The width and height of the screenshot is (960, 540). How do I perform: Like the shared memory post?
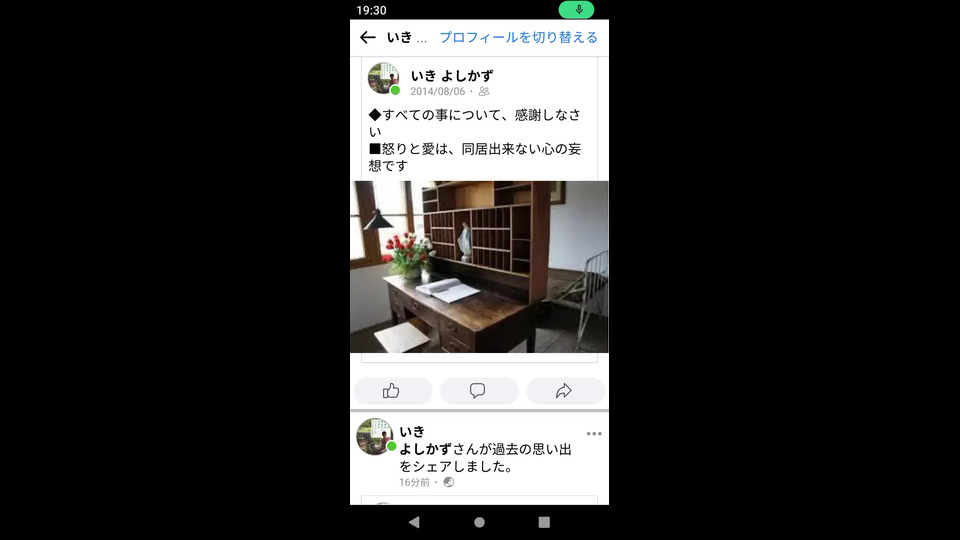(x=392, y=391)
